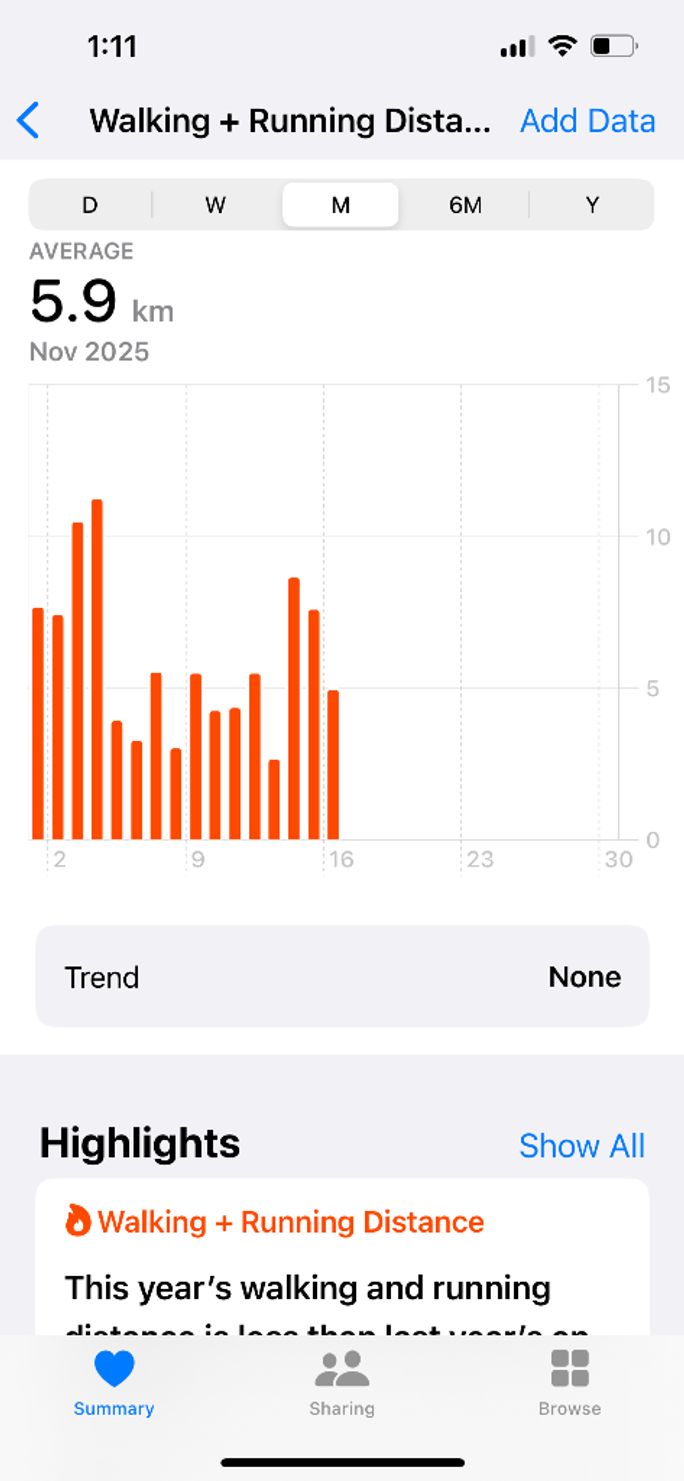
Task: Open the Trend row
Action: 342,976
